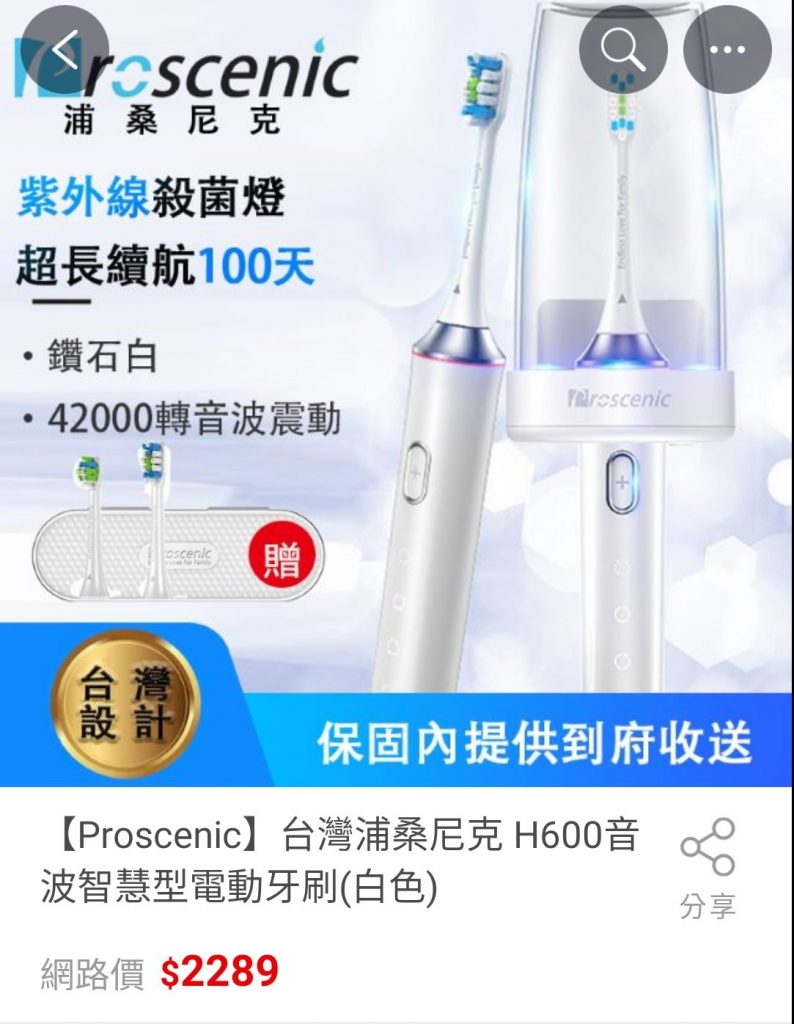Open the search magnifier icon
This screenshot has height=1024, width=794.
tap(622, 50)
